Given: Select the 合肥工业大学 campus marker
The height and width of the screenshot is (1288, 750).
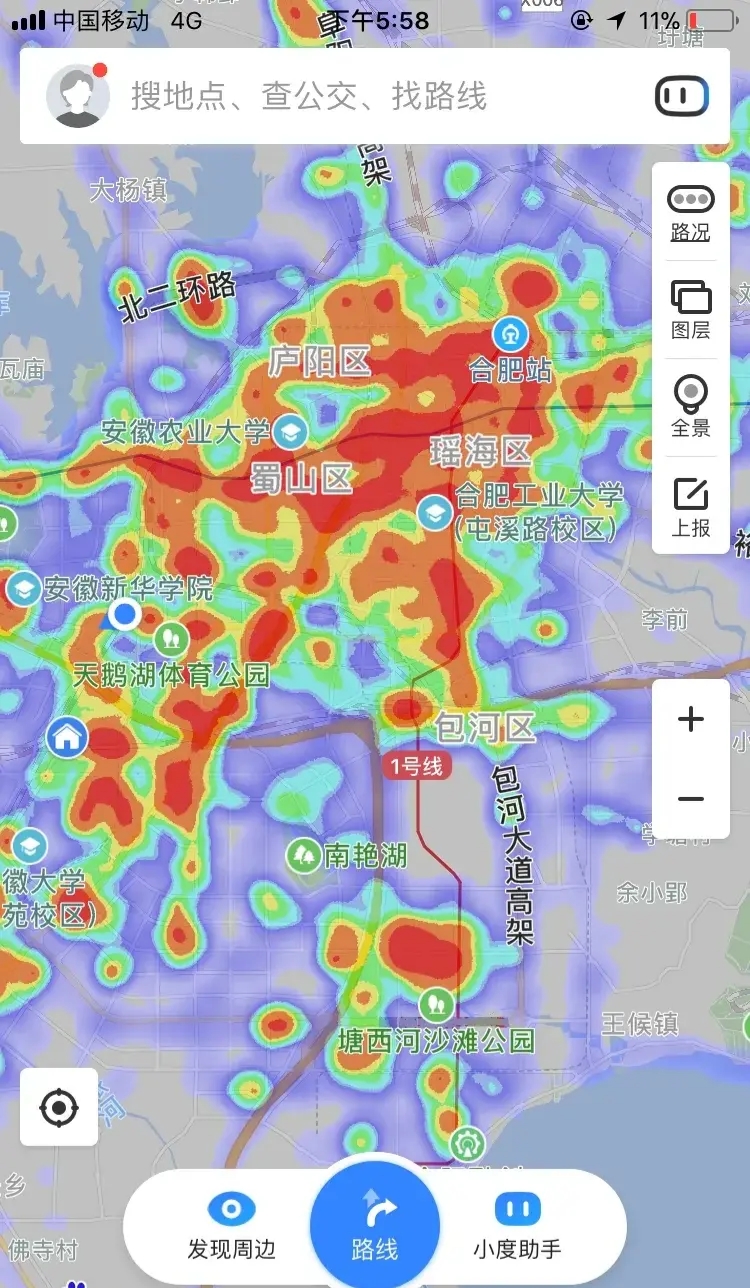Looking at the screenshot, I should pyautogui.click(x=435, y=514).
